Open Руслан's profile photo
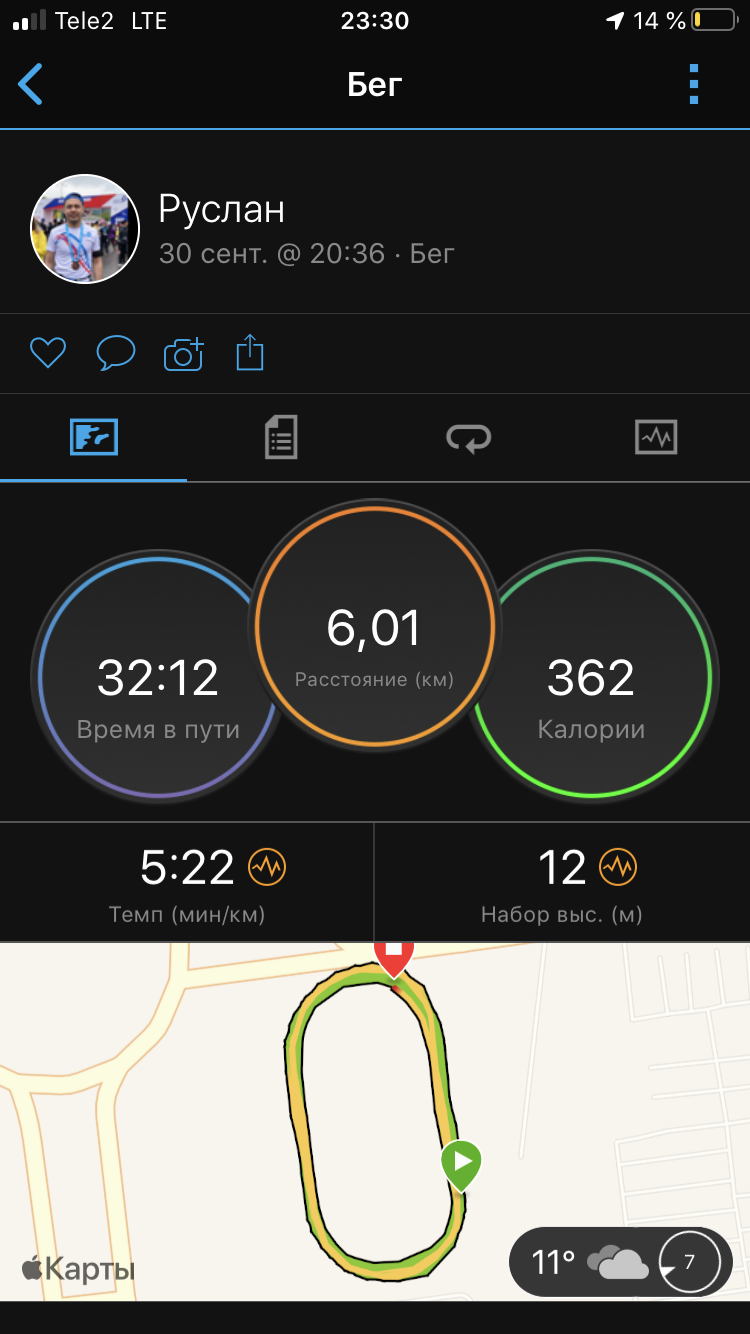 [x=85, y=233]
